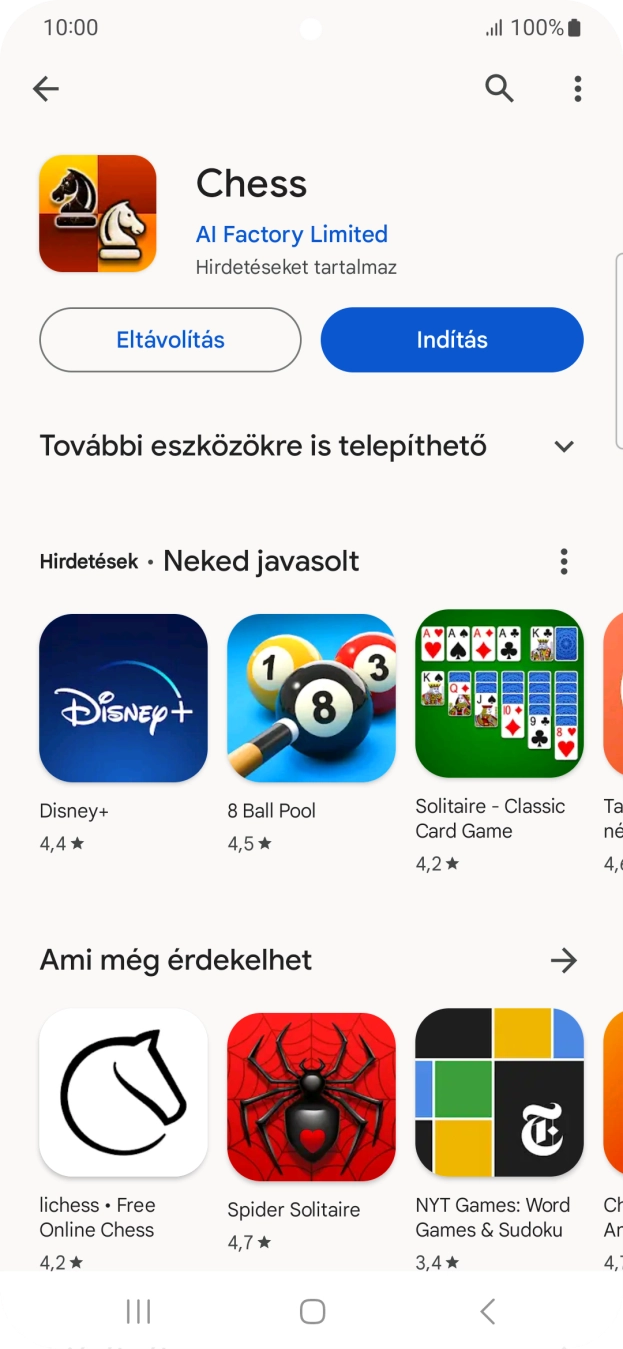Open the overflow menu in the top bar

[577, 89]
